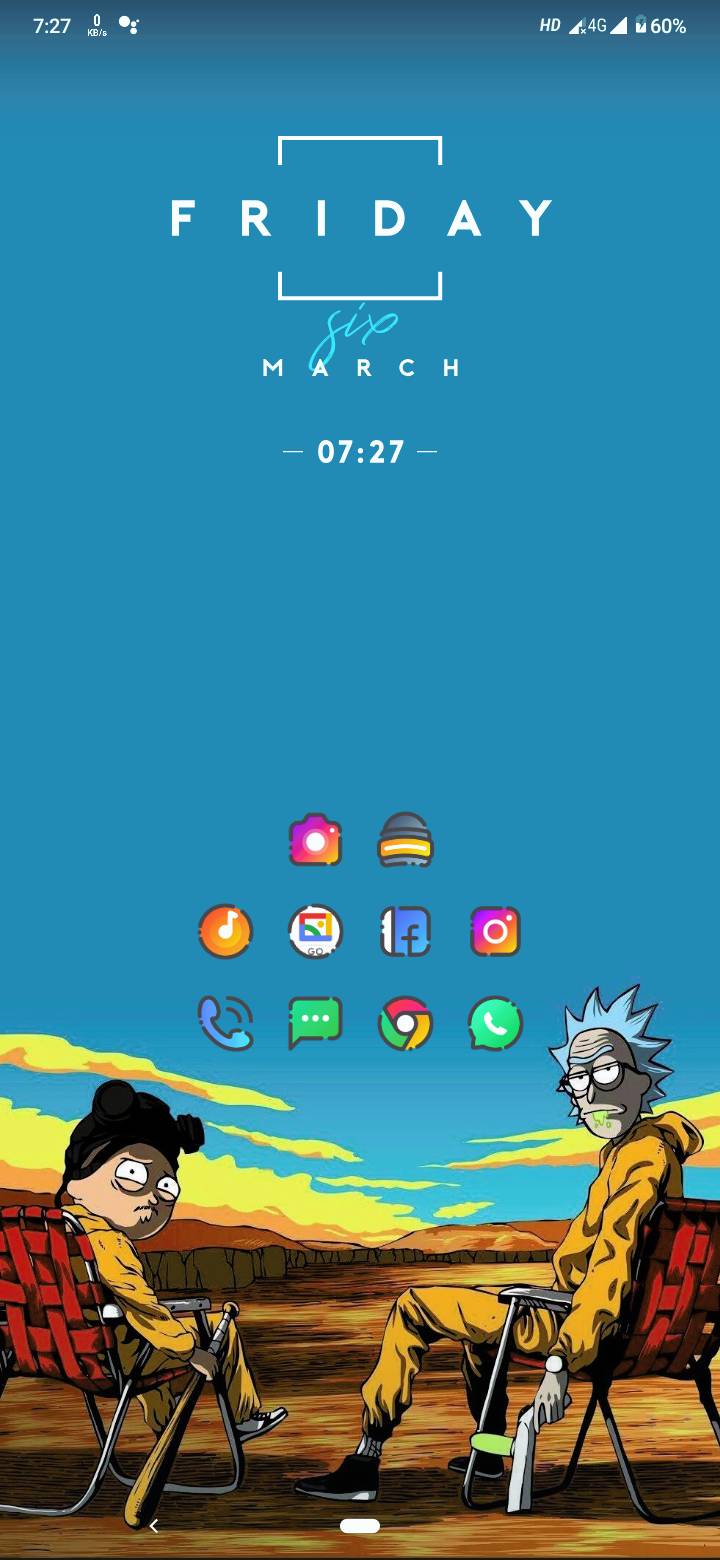This screenshot has height=1560, width=720.
Task: Open the orange music player app
Action: click(225, 931)
